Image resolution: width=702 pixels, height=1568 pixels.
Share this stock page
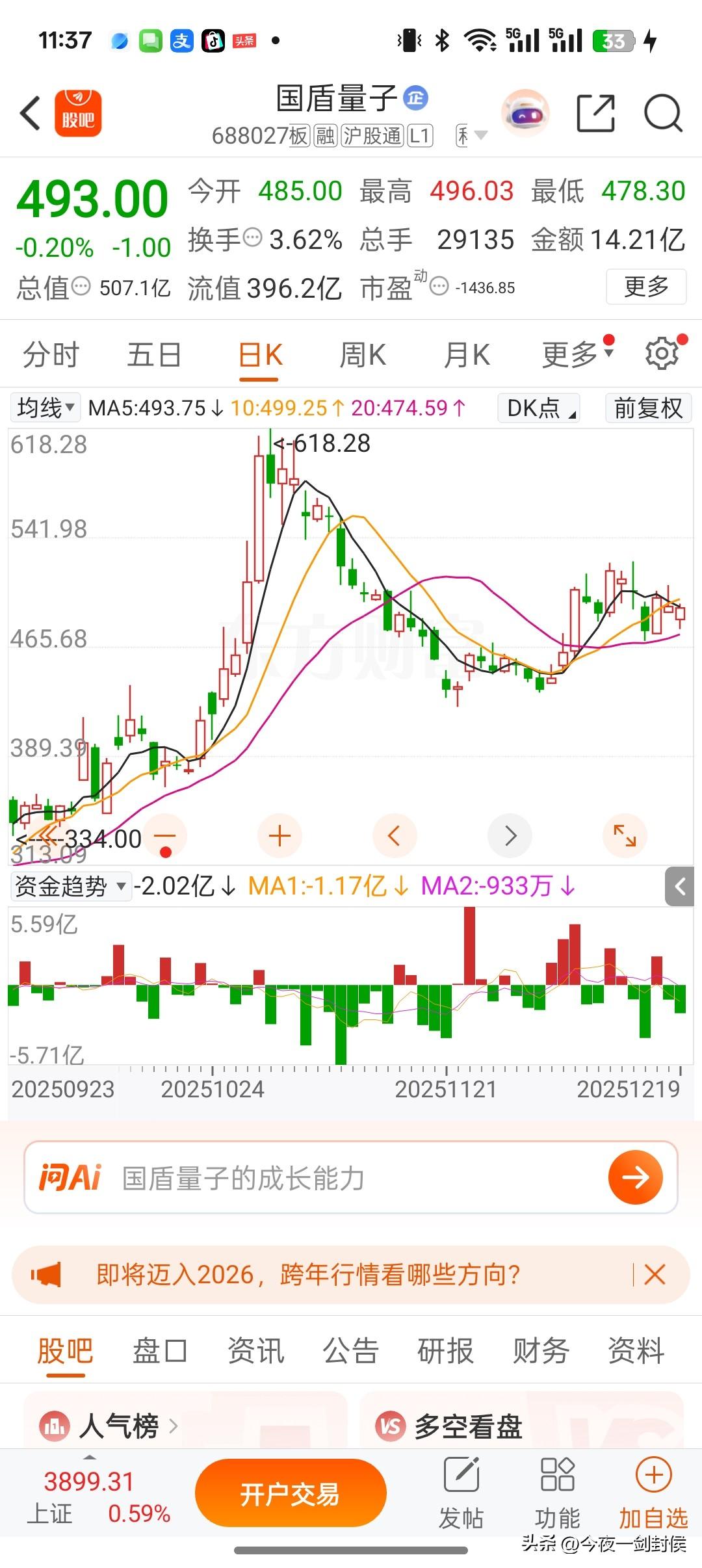click(x=595, y=113)
